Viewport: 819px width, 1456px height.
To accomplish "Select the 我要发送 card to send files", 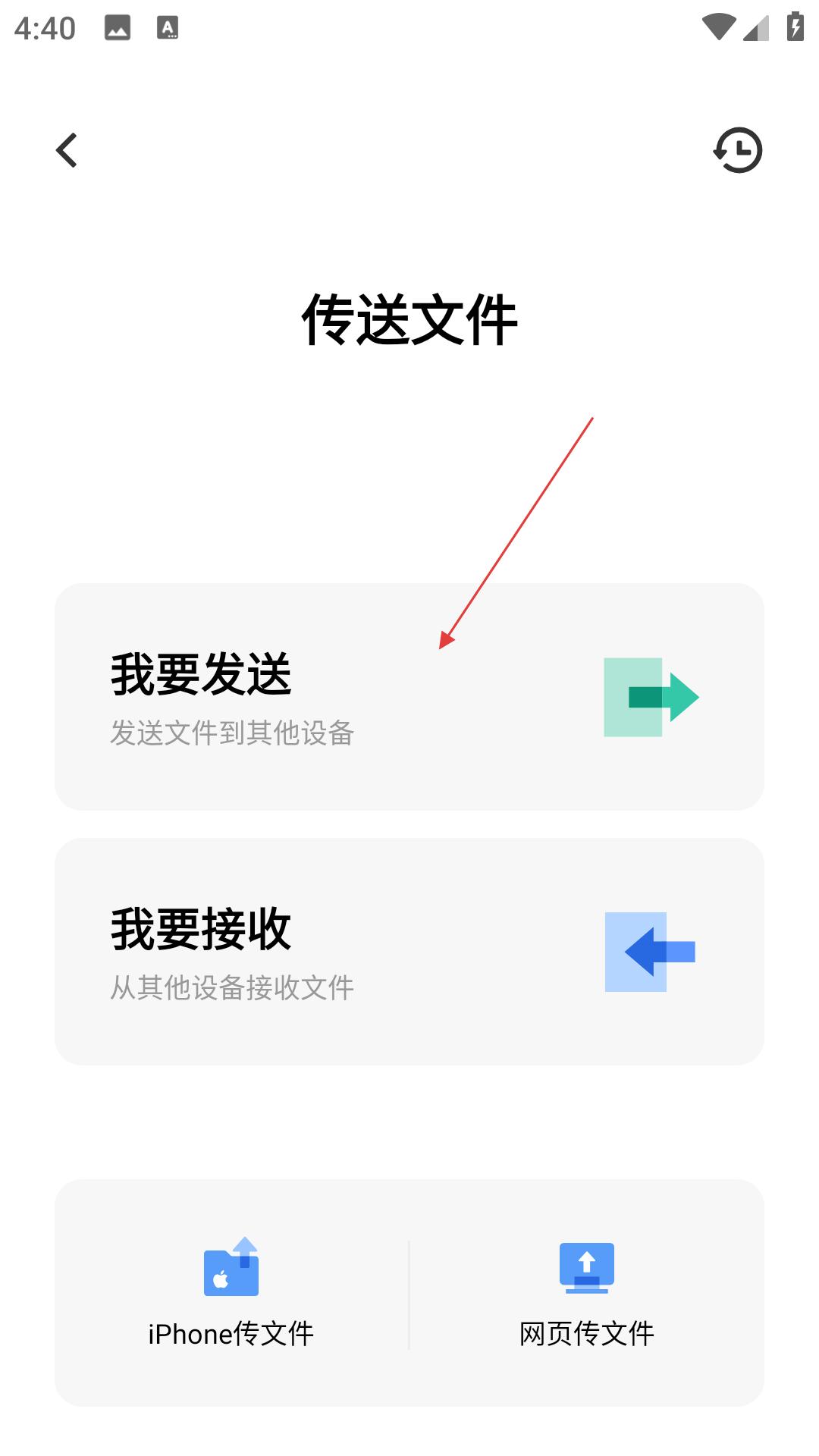I will click(409, 696).
